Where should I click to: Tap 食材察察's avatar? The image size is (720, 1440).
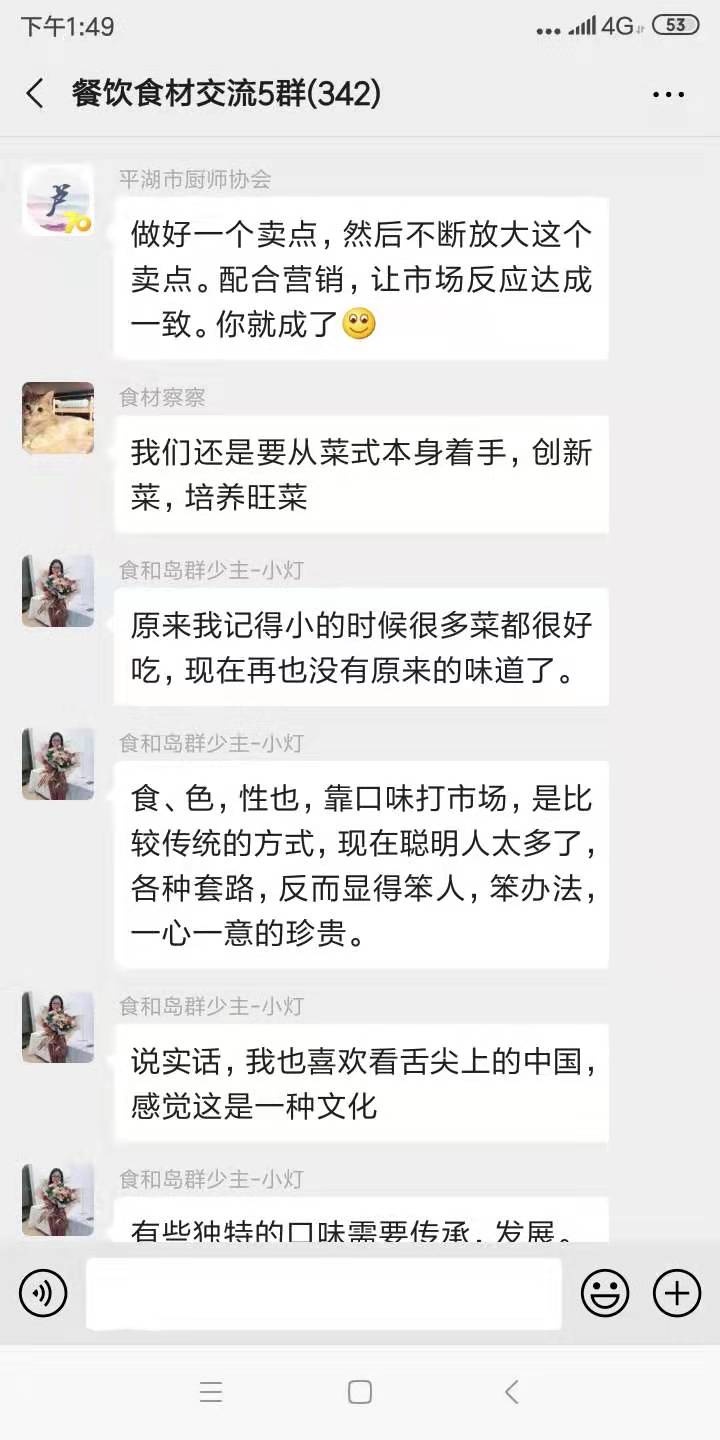coord(57,417)
